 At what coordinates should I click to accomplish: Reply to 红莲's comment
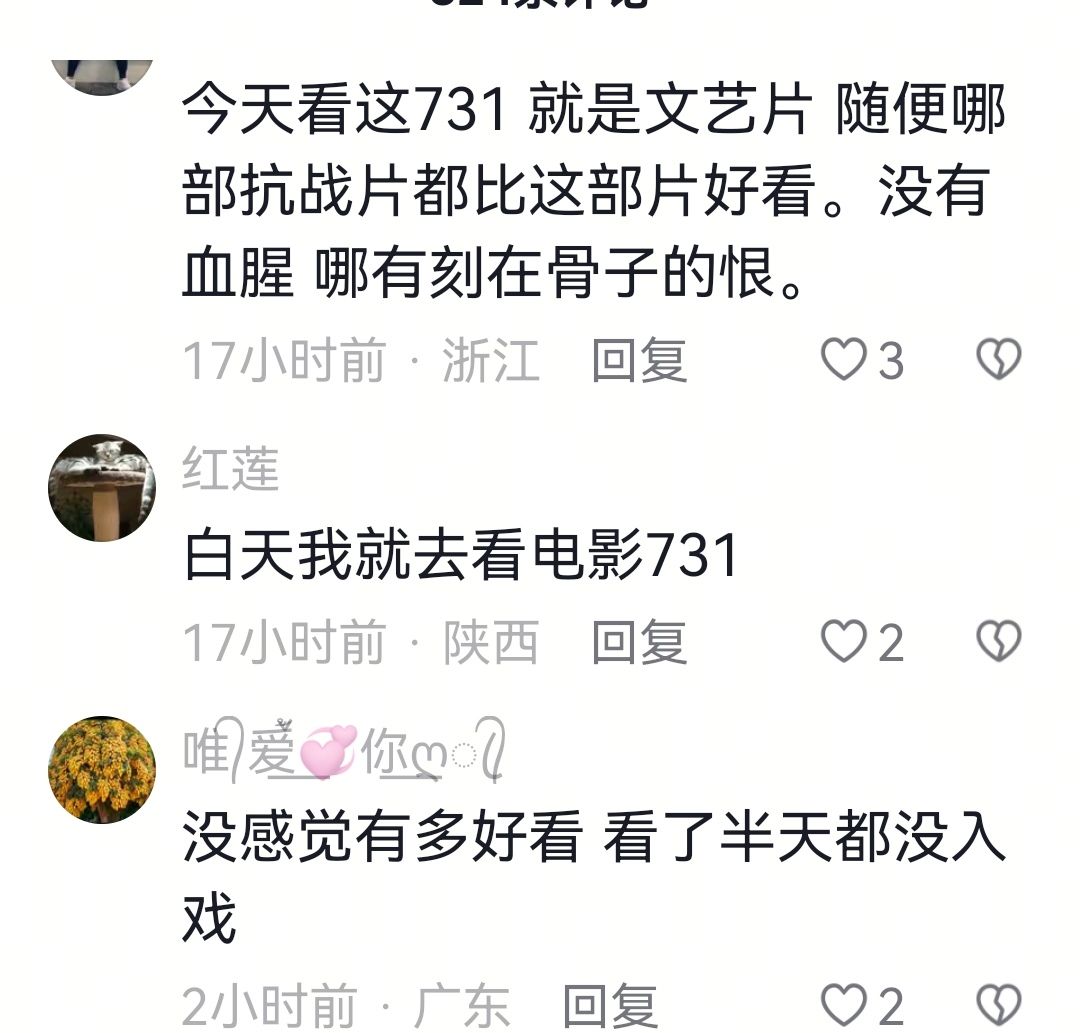click(x=639, y=642)
